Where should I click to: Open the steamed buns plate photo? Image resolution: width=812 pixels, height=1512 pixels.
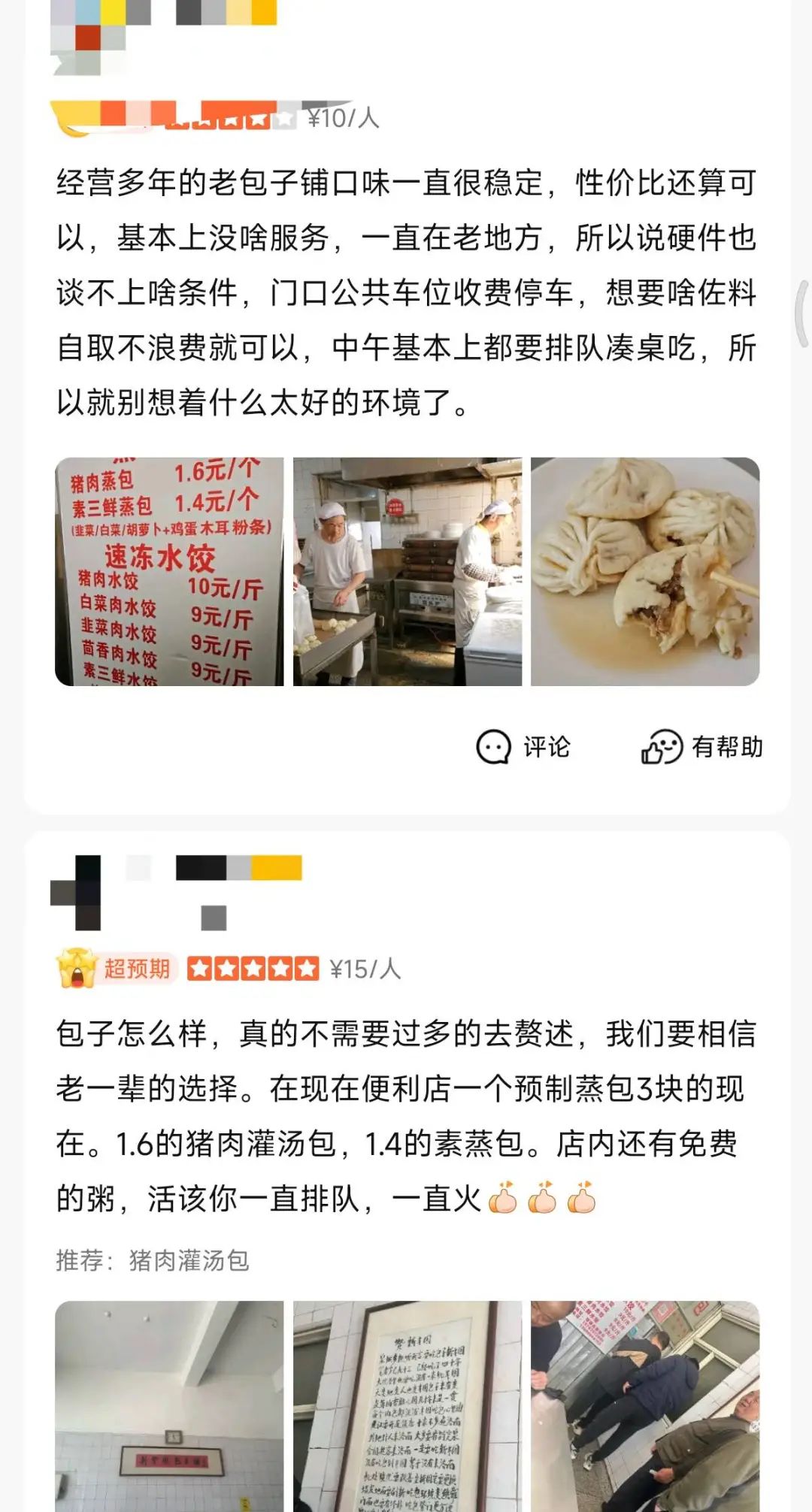645,571
